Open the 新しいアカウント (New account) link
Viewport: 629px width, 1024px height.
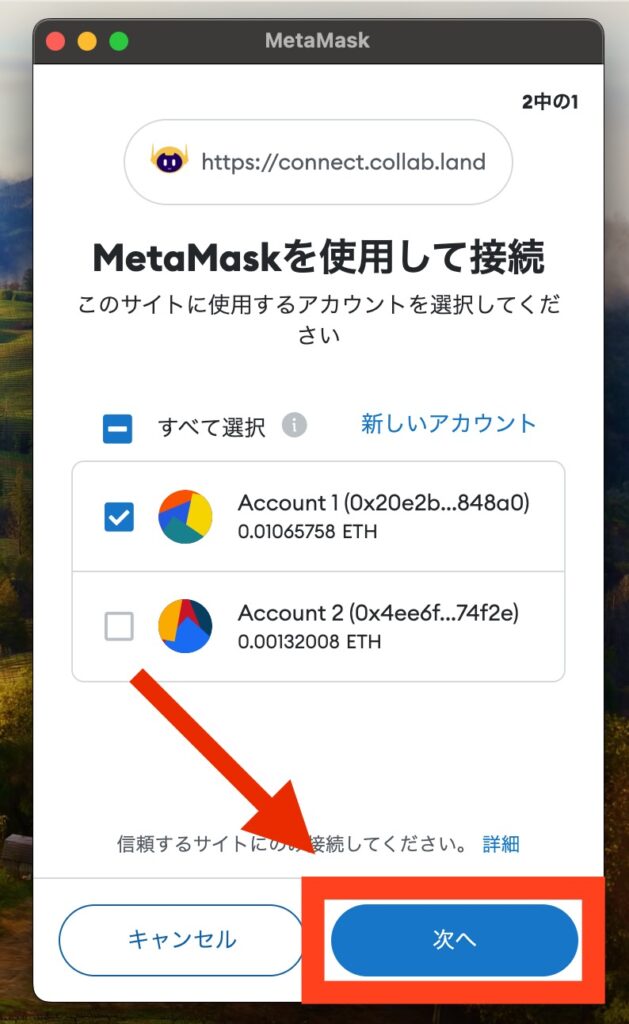coord(448,424)
